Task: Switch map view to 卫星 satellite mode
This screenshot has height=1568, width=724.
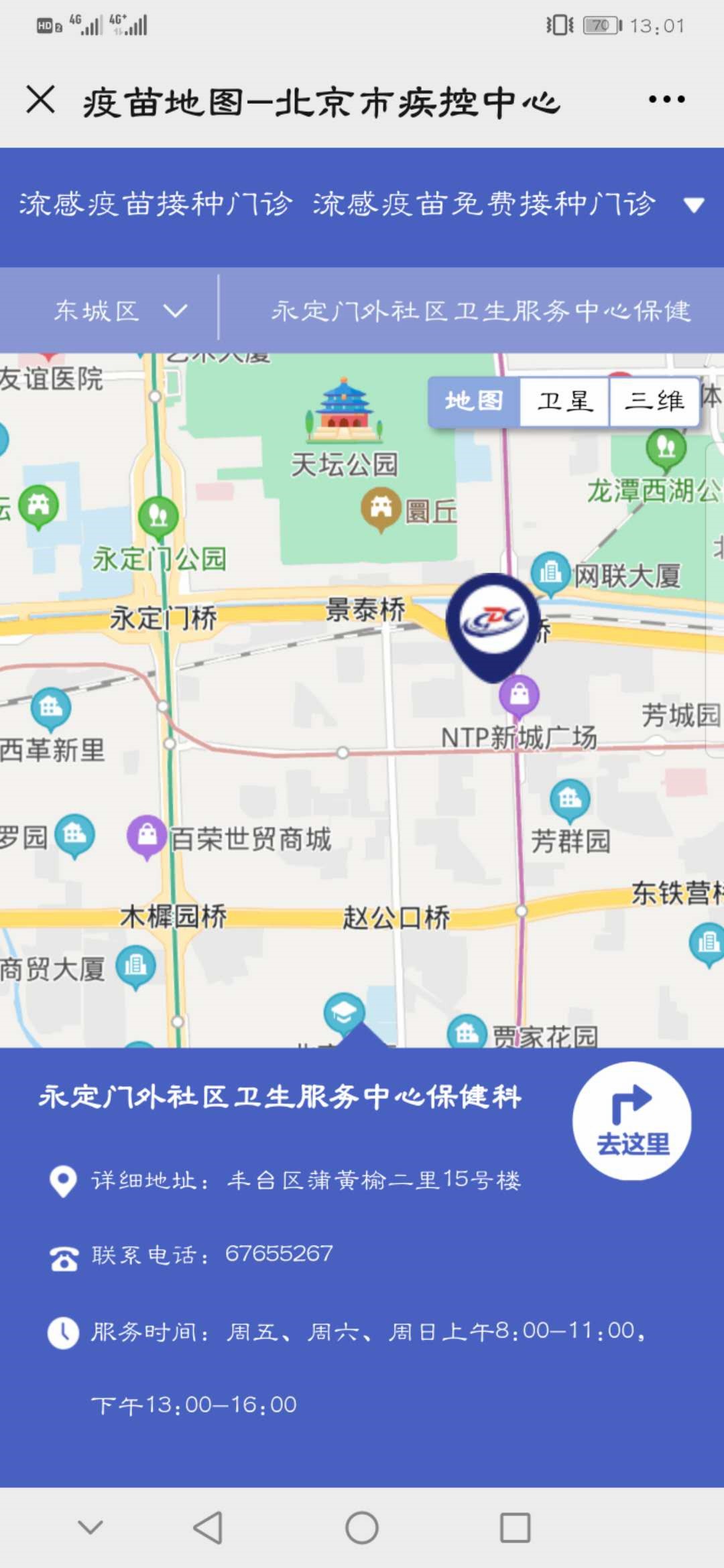Action: point(563,401)
